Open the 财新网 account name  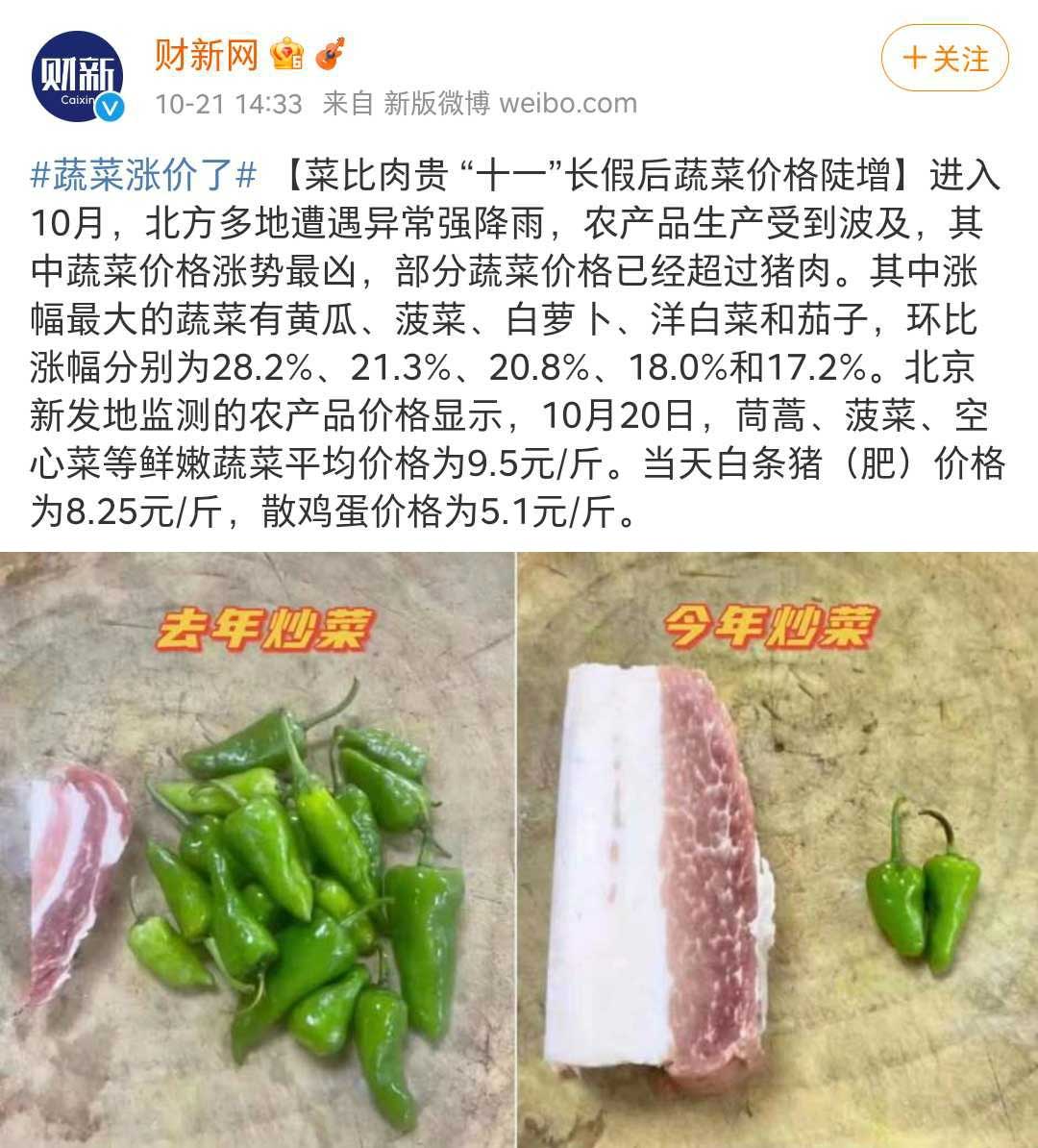[207, 55]
